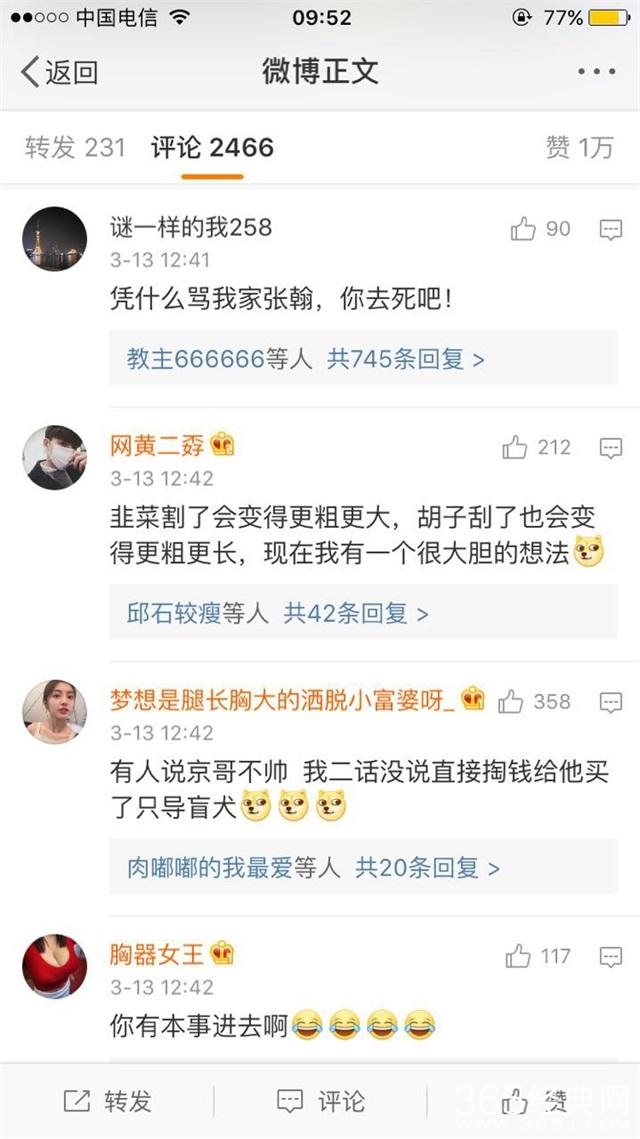Open the three-dot overflow menu

click(596, 72)
